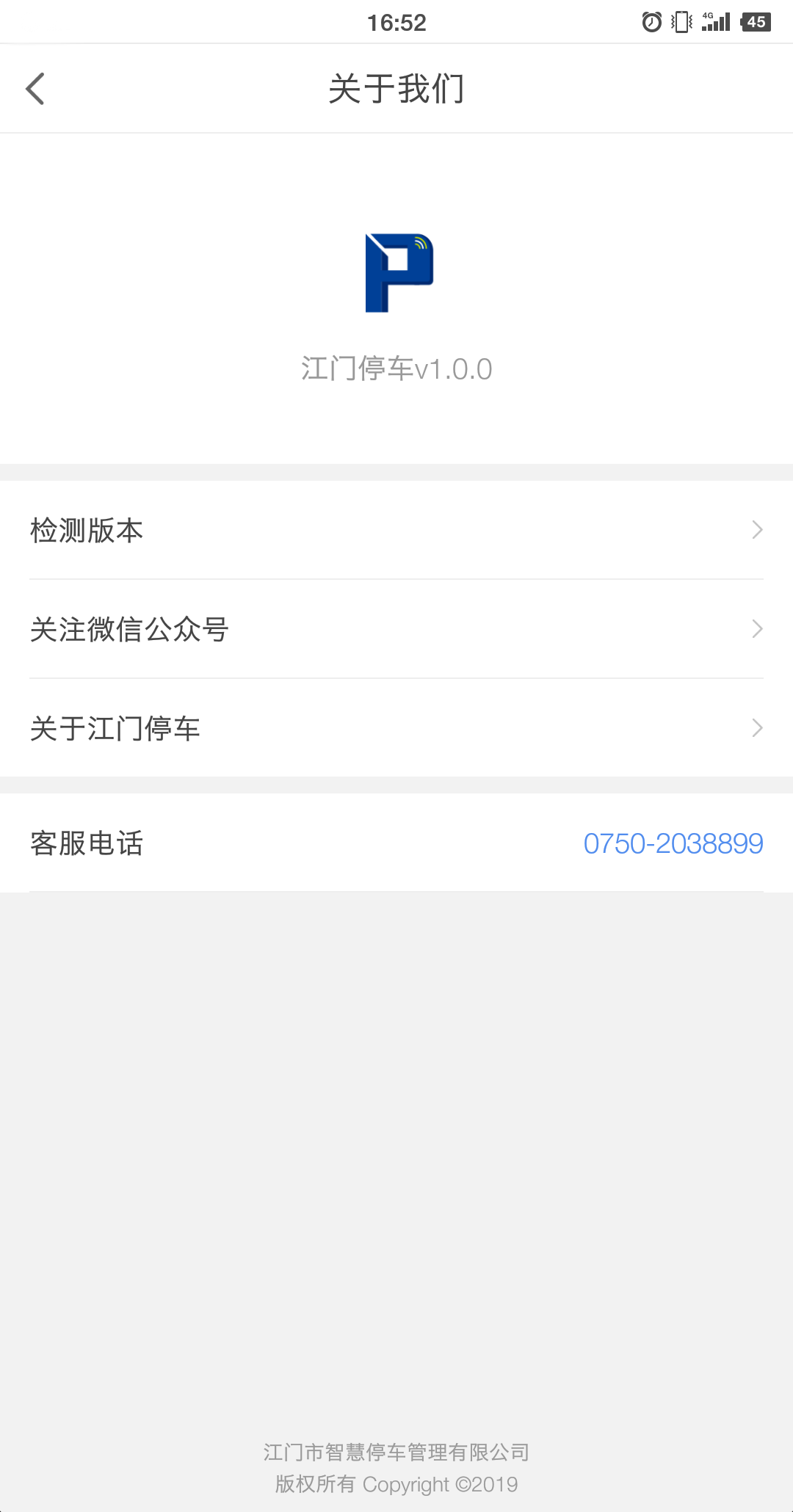The image size is (793, 1512).
Task: Call the customer service number 0750-2038899
Action: pos(673,843)
